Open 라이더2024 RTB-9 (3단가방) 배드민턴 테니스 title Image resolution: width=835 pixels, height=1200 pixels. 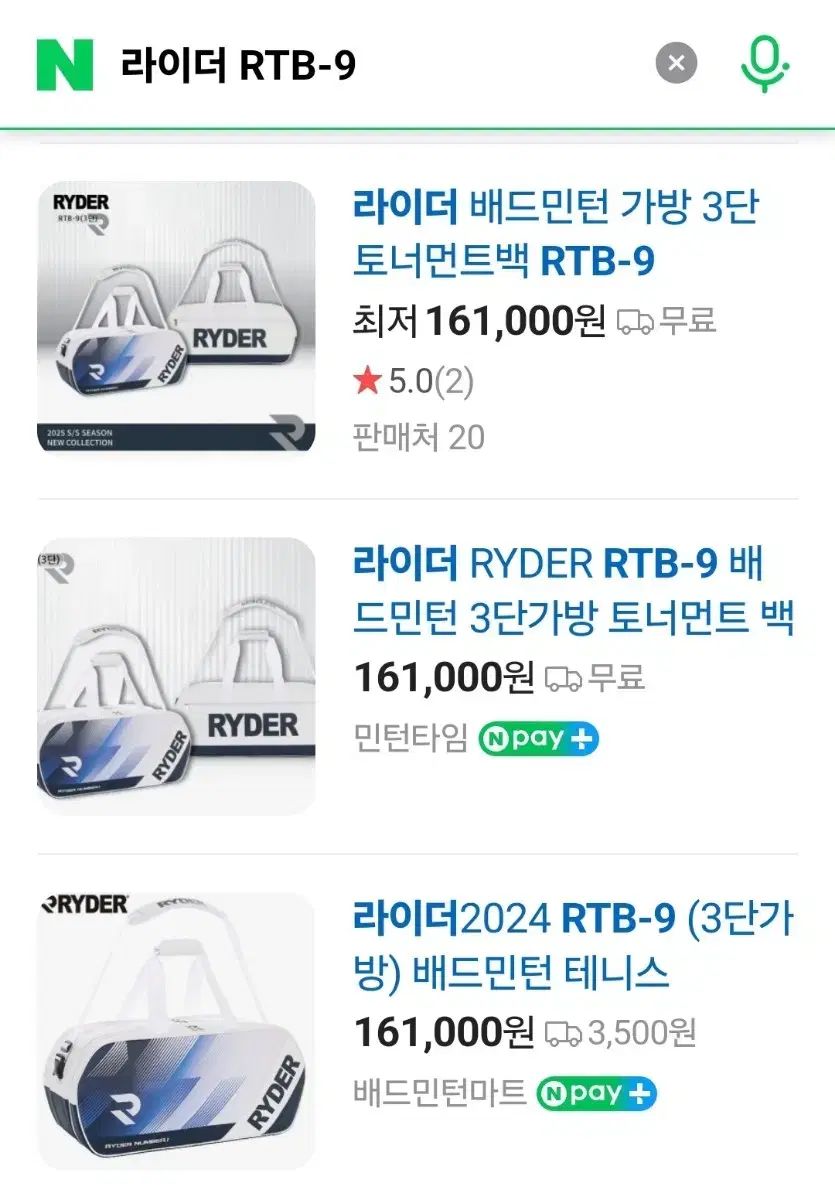click(x=573, y=945)
